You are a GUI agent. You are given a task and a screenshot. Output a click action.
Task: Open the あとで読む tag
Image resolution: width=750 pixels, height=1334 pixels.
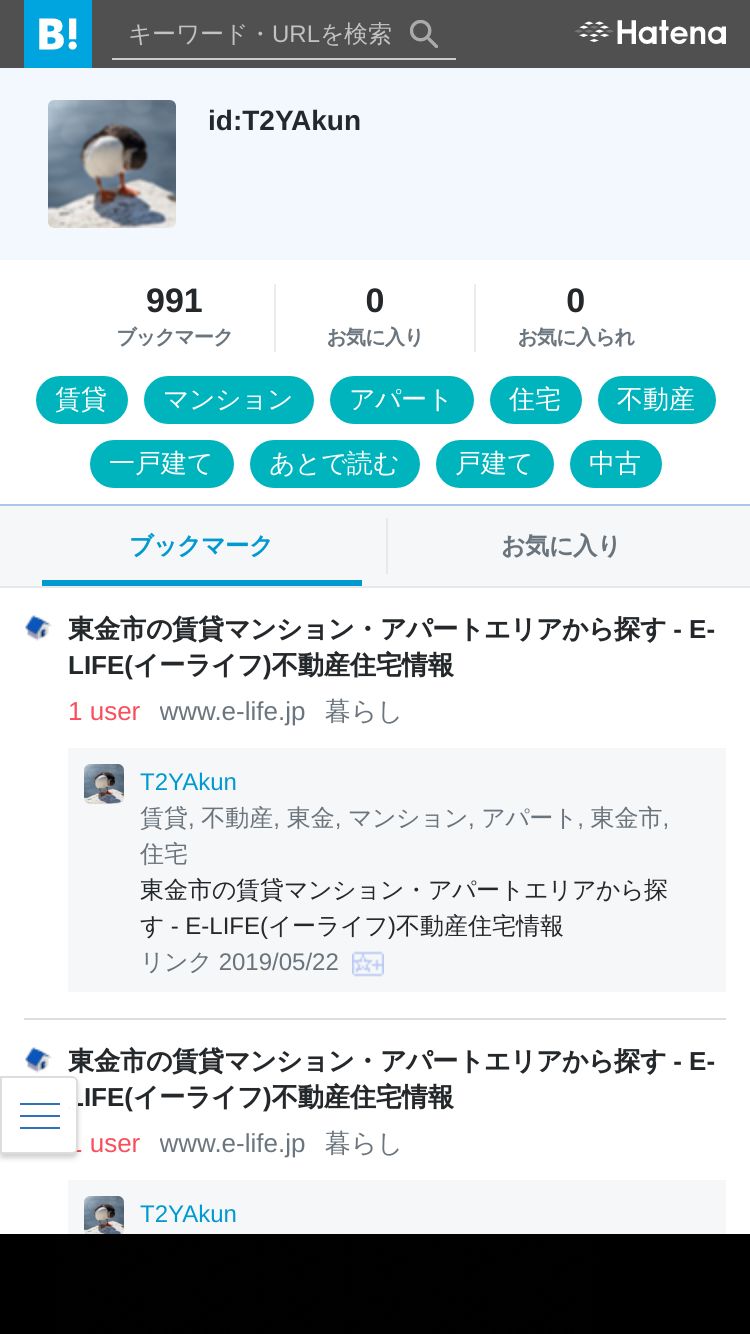click(x=335, y=464)
